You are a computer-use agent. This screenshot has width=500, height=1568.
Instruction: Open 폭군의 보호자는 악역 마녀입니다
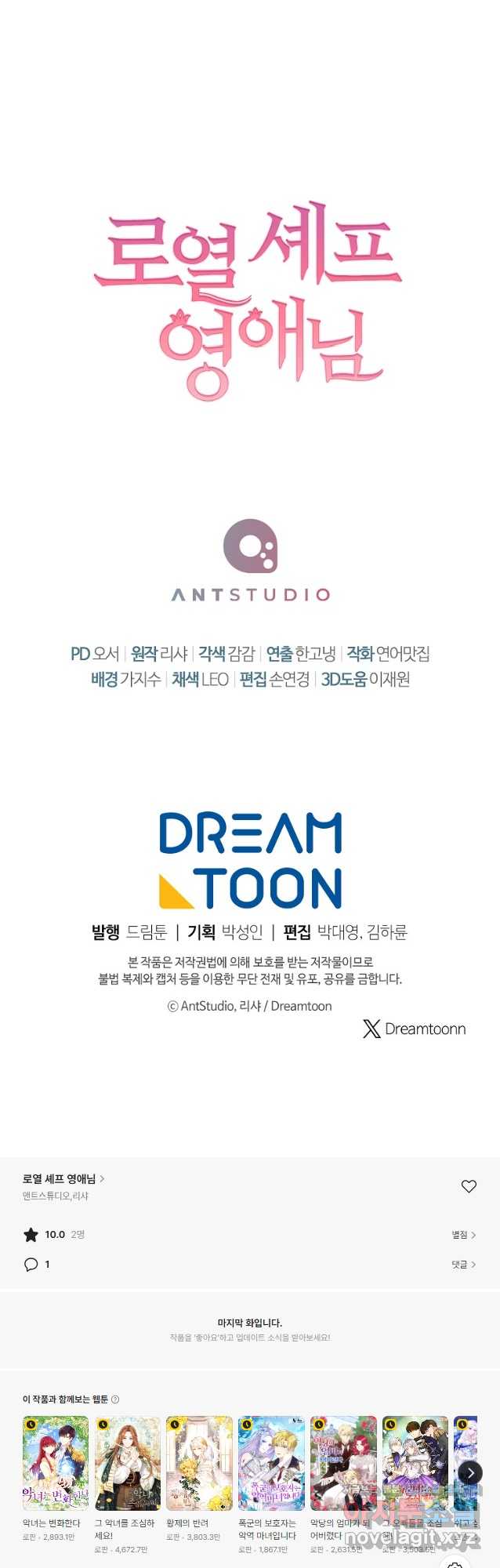(271, 1463)
